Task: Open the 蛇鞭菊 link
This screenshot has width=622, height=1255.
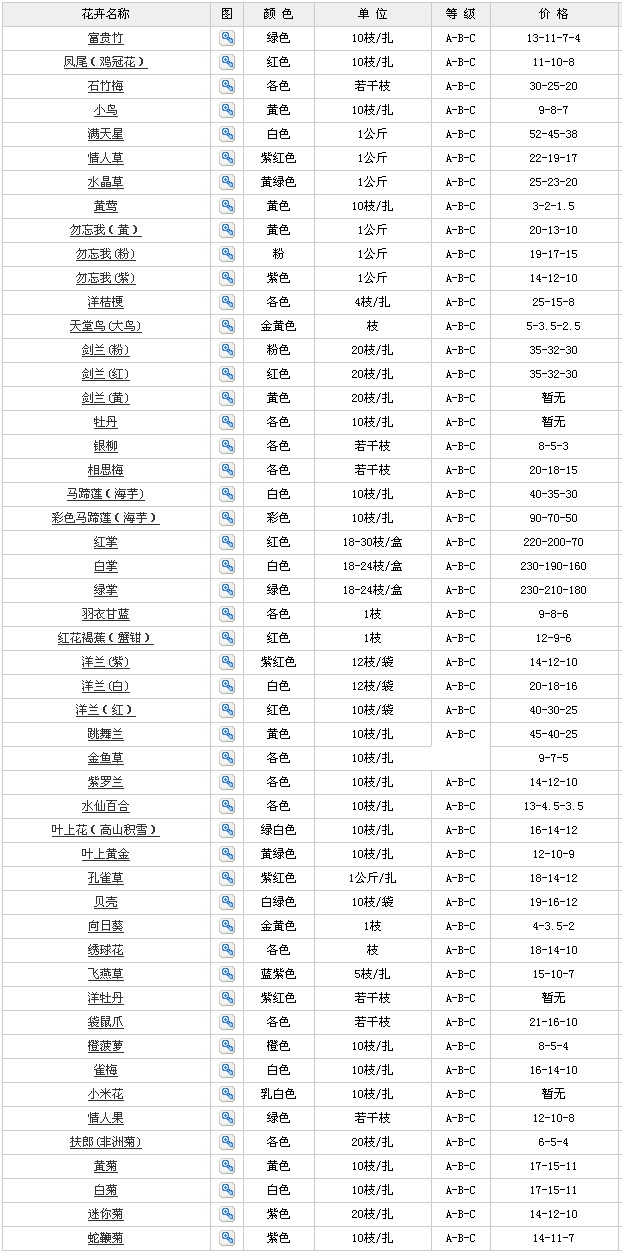Action: [105, 1238]
